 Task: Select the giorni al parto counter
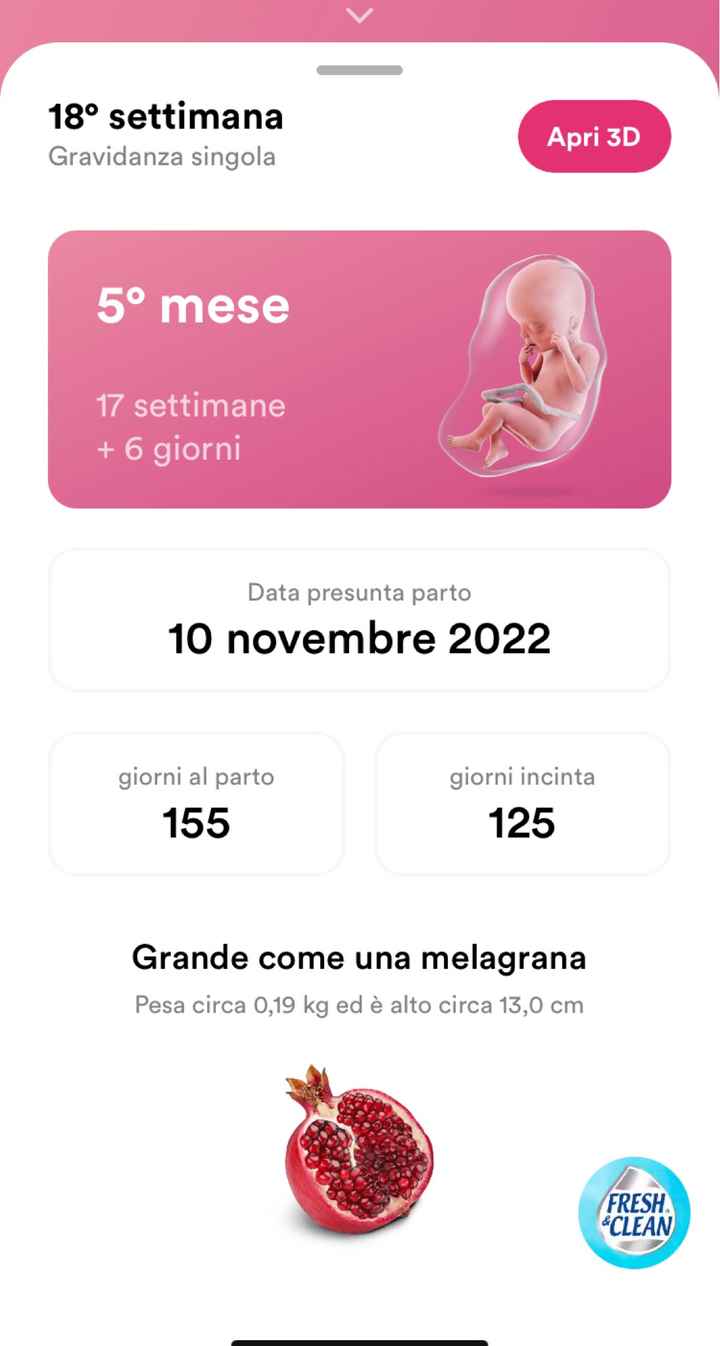click(x=196, y=803)
